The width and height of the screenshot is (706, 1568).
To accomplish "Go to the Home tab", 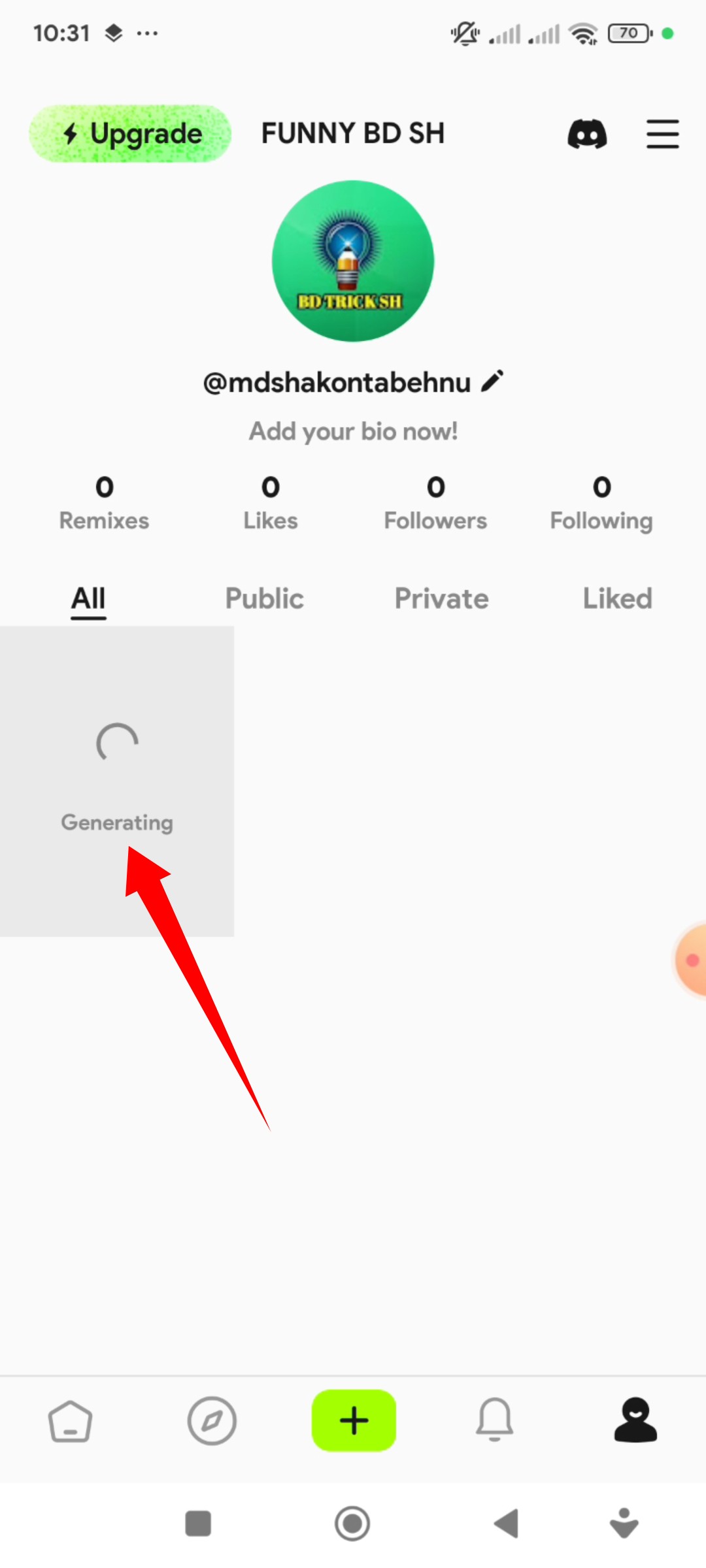I will (x=70, y=1421).
